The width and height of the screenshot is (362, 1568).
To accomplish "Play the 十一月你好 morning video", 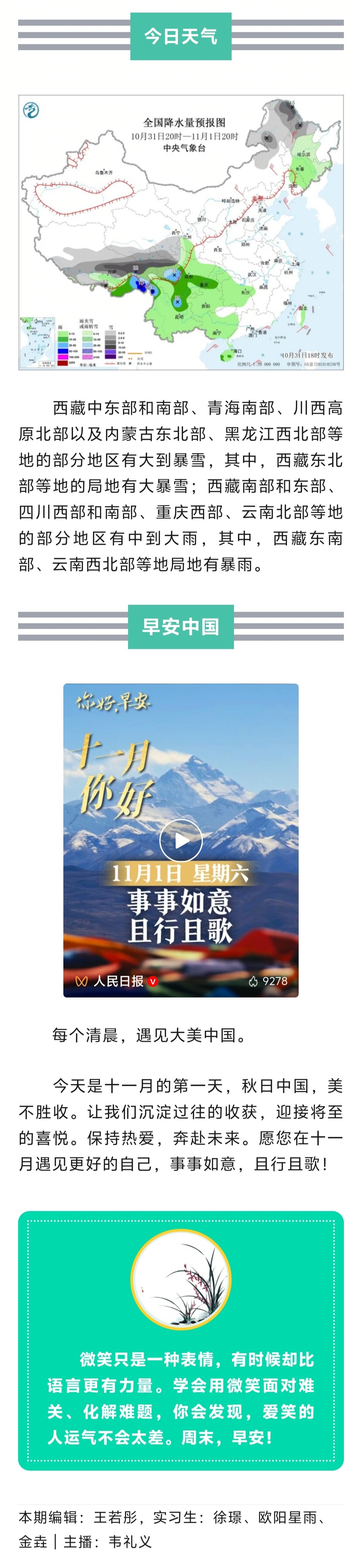I will (181, 841).
